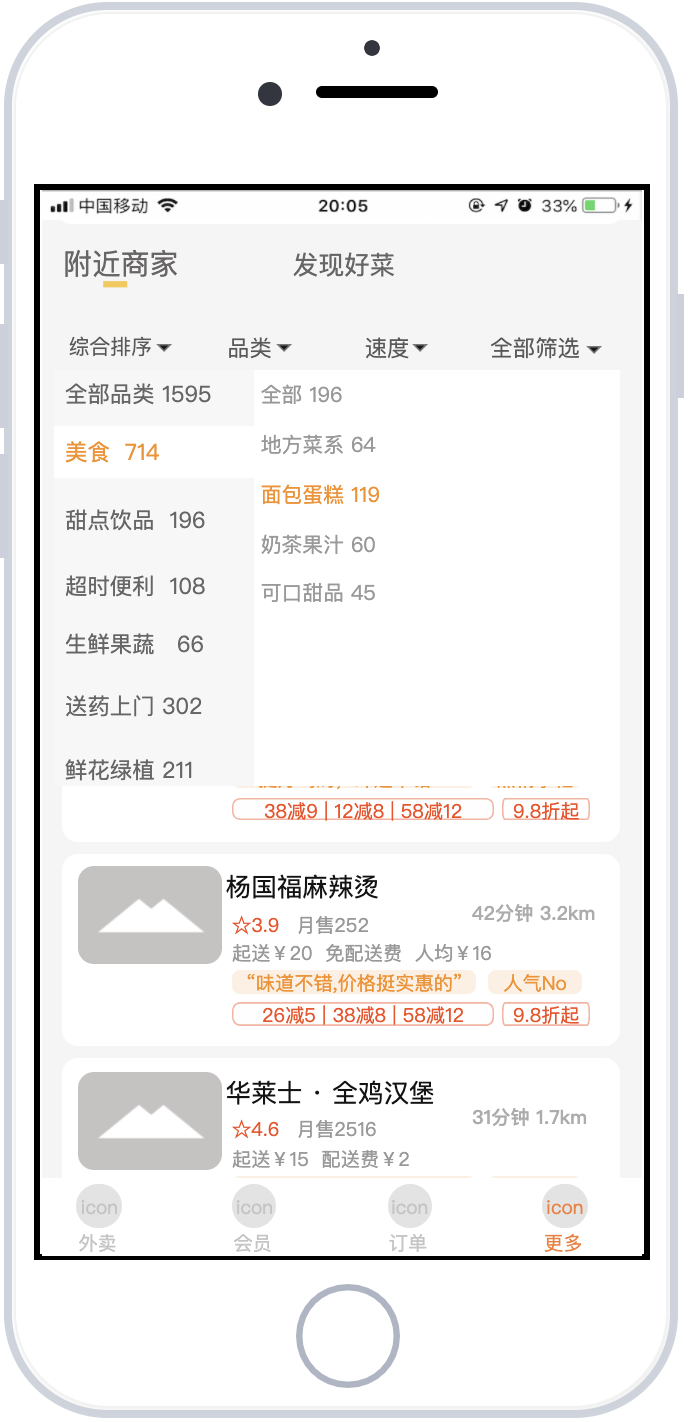This screenshot has width=688, height=1422.
Task: Choose 甜点饮品 196 category
Action: [135, 520]
